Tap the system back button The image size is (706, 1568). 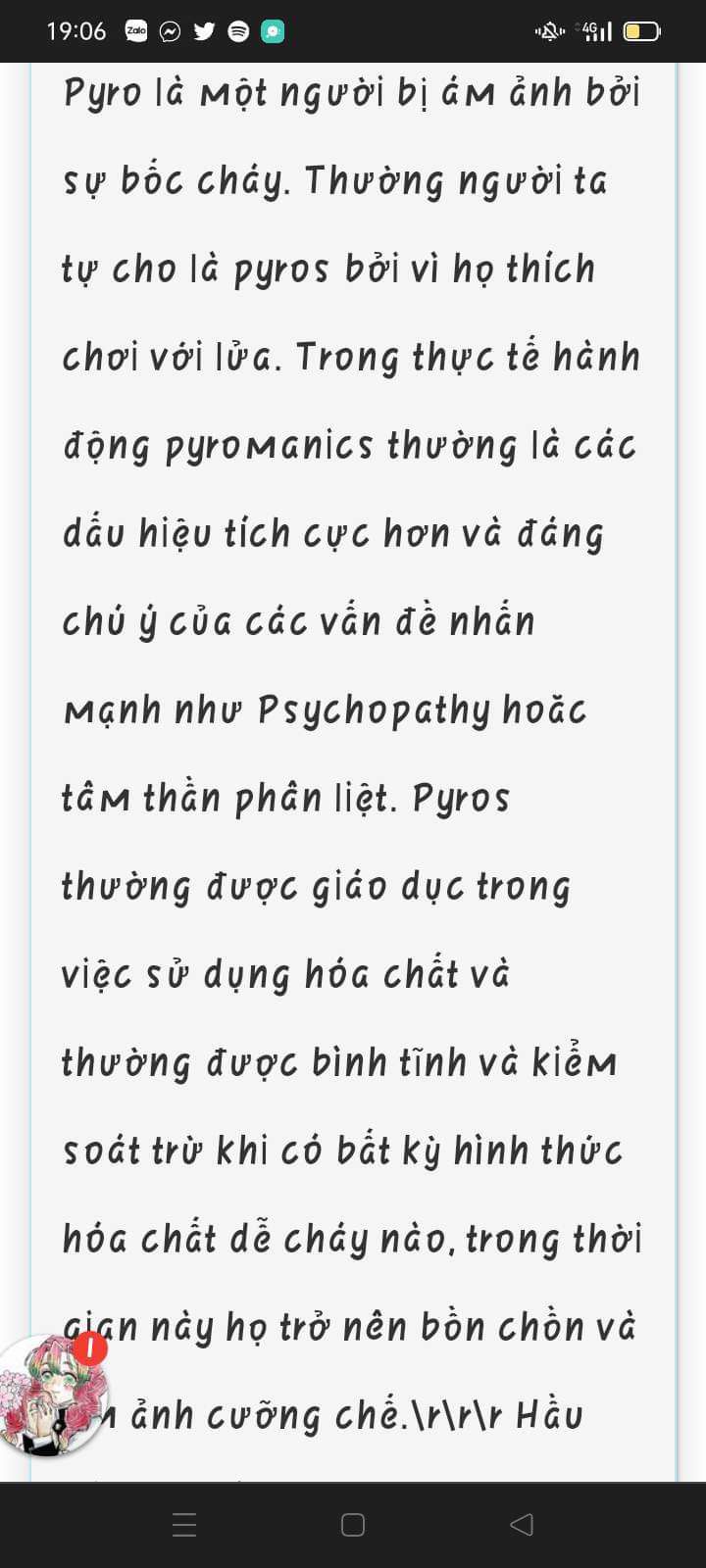click(x=522, y=1524)
